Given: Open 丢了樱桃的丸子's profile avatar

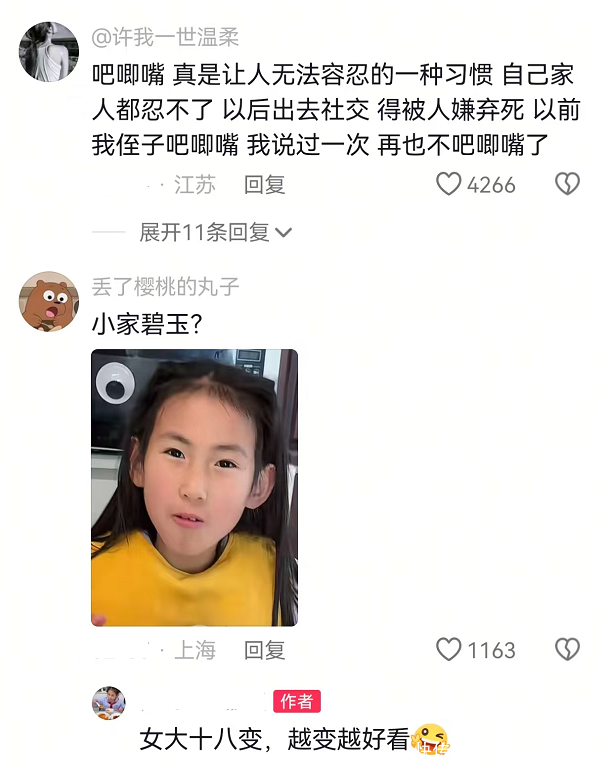Looking at the screenshot, I should click(49, 301).
